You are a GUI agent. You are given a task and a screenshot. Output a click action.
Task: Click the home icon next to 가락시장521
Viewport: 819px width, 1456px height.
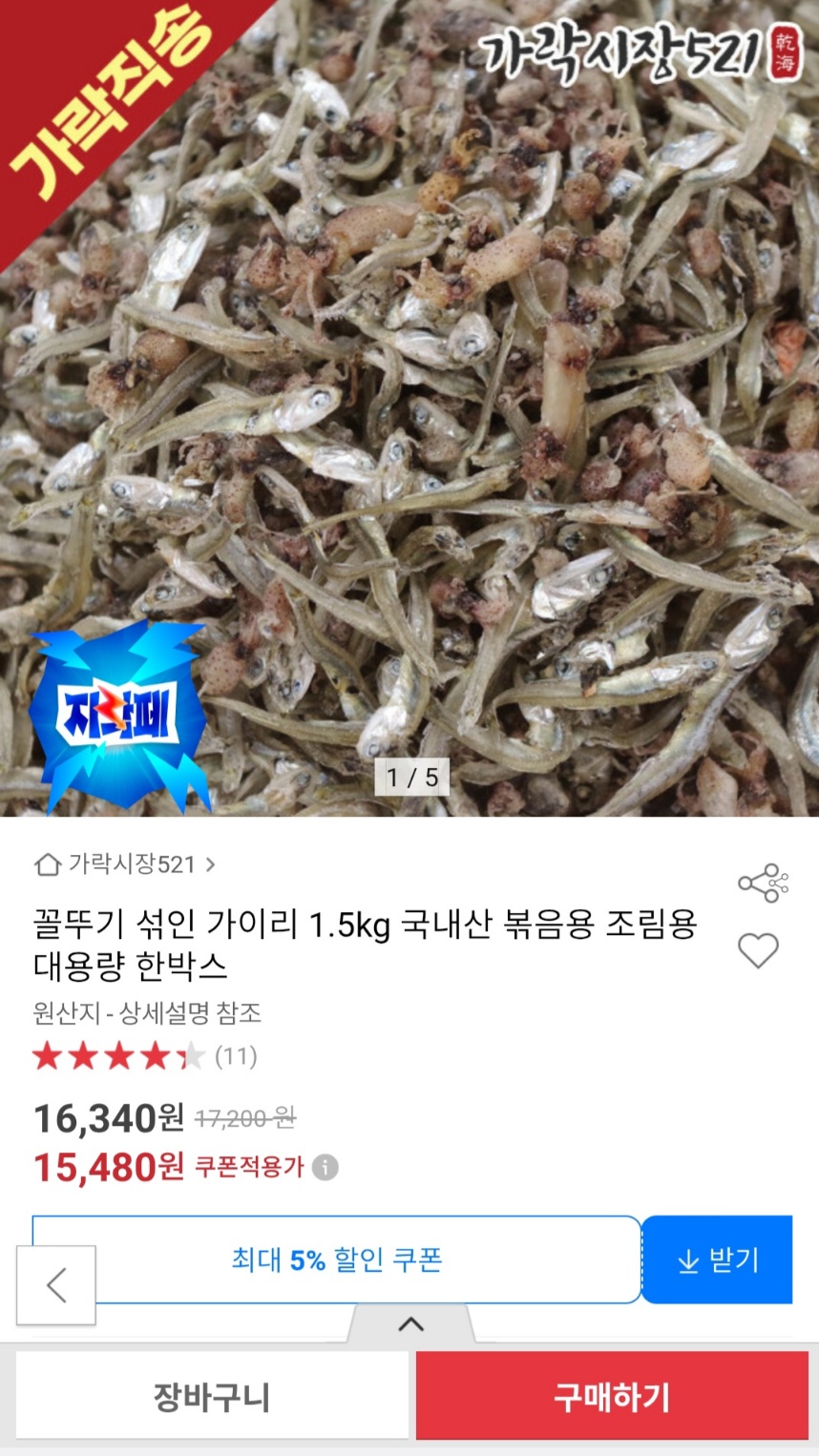pos(45,864)
